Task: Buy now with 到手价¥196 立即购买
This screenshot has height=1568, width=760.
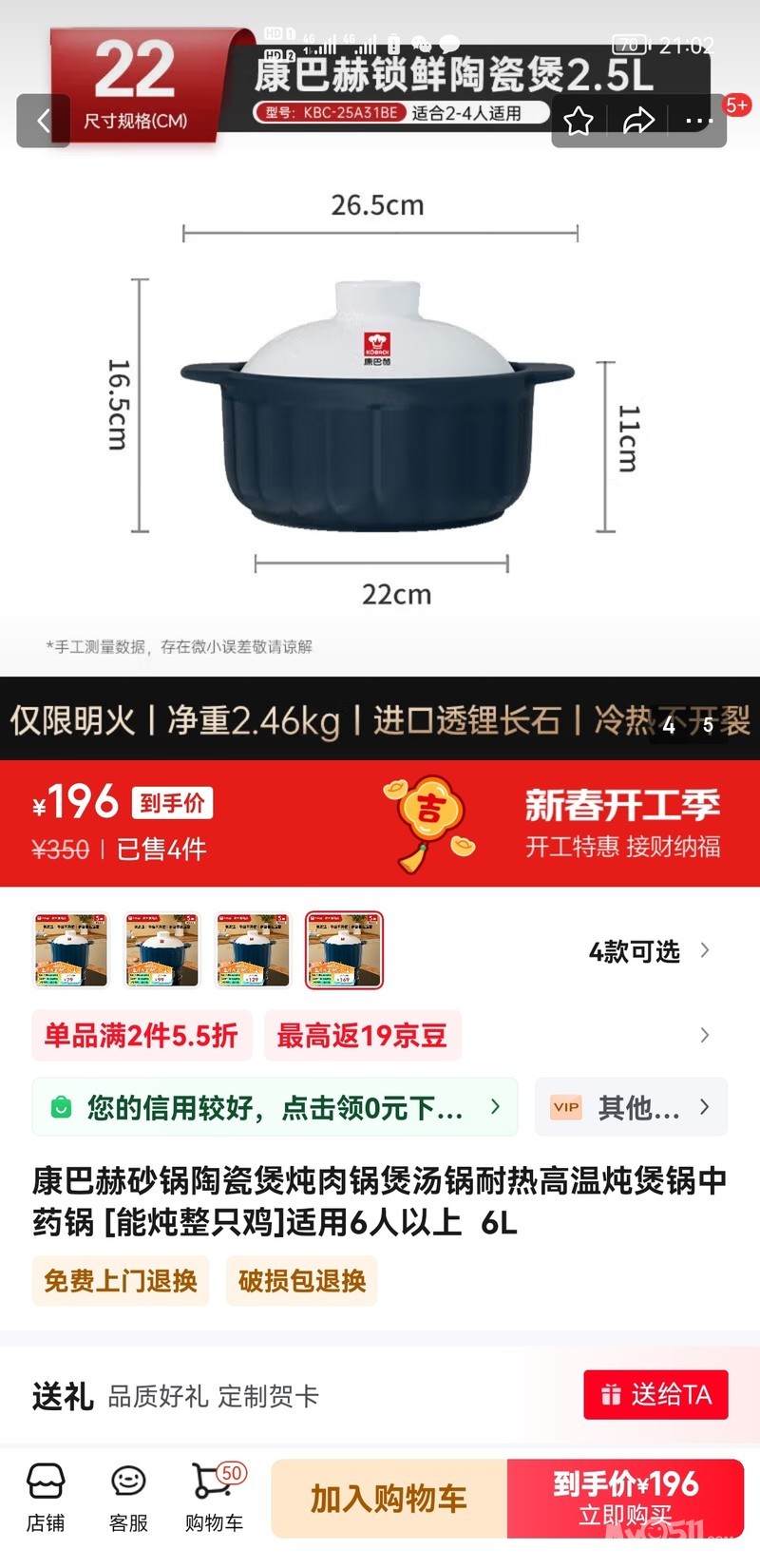Action: (x=626, y=1499)
